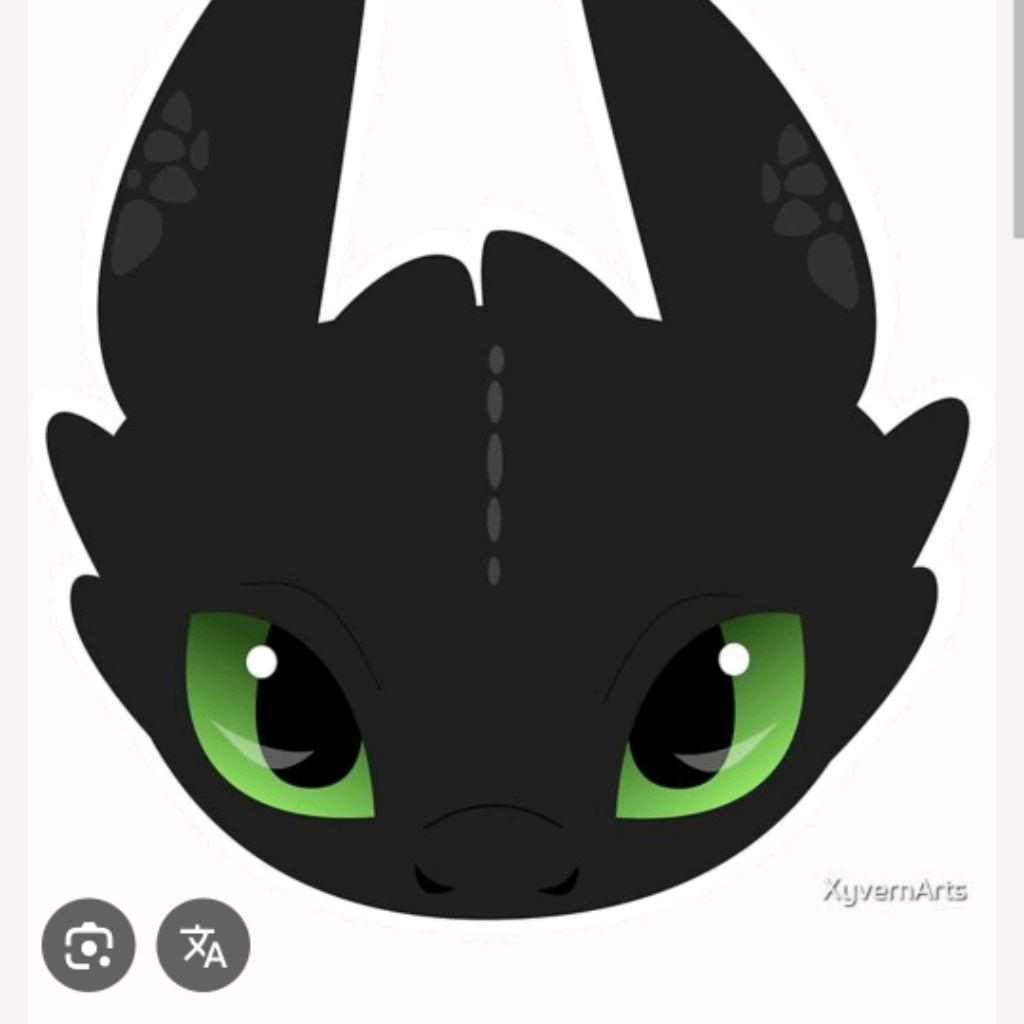Open Google Lens visual search
This screenshot has width=1024, height=1024.
pos(88,944)
